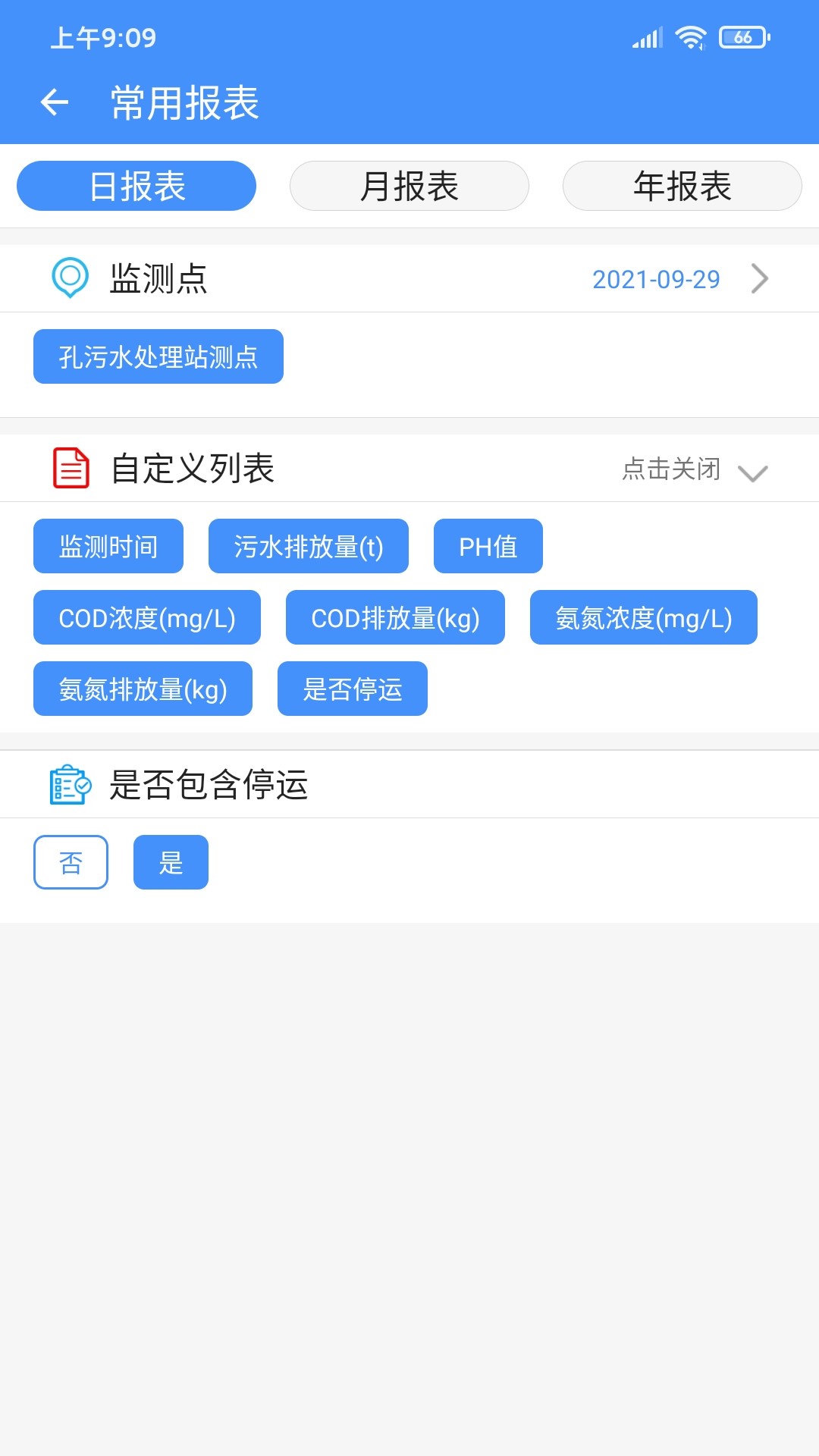
Task: Toggle the 氨氮浓度(mg/L) column chip
Action: click(644, 617)
